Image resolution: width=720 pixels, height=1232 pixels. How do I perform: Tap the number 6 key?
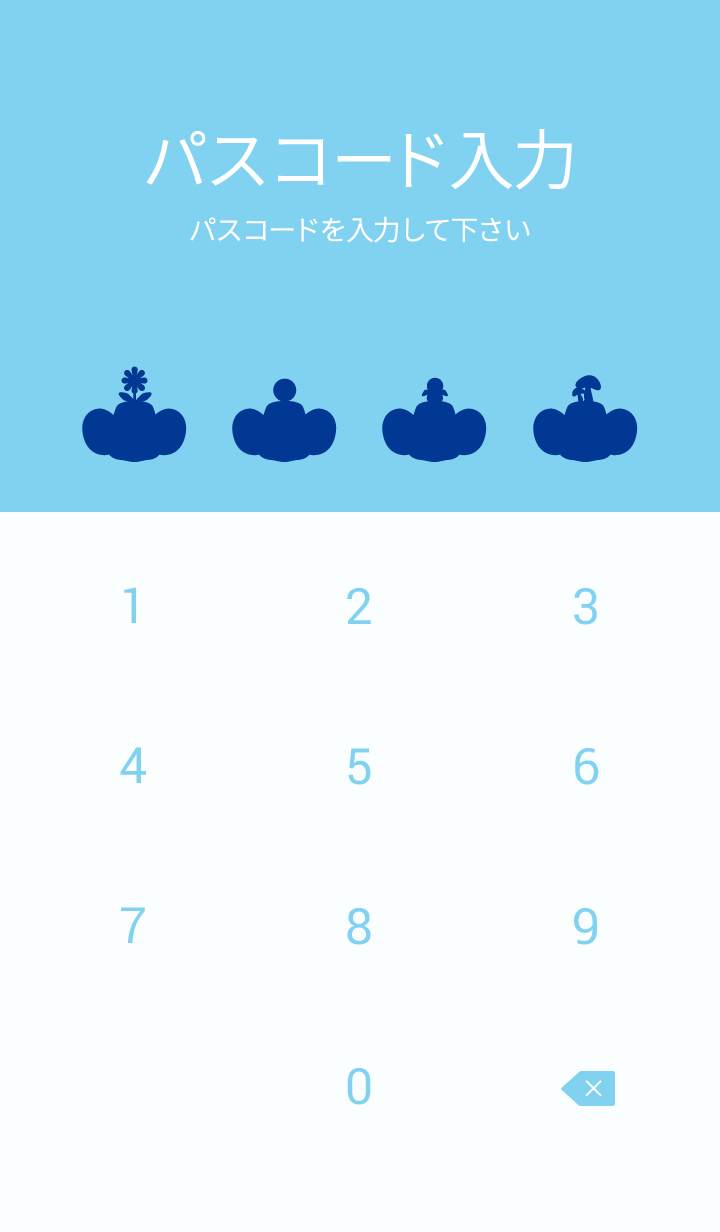pyautogui.click(x=586, y=767)
